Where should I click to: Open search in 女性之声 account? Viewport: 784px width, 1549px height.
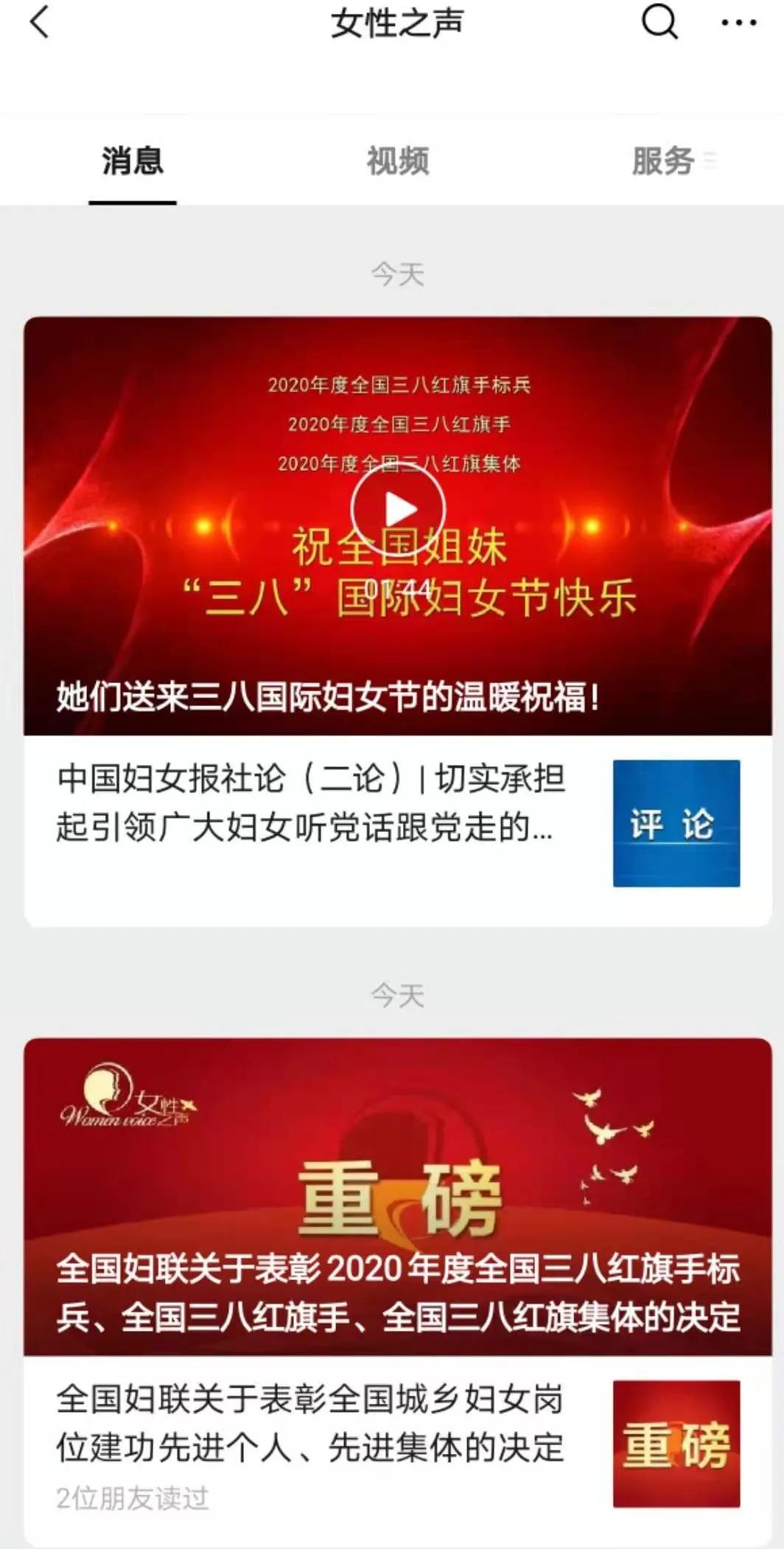[659, 22]
